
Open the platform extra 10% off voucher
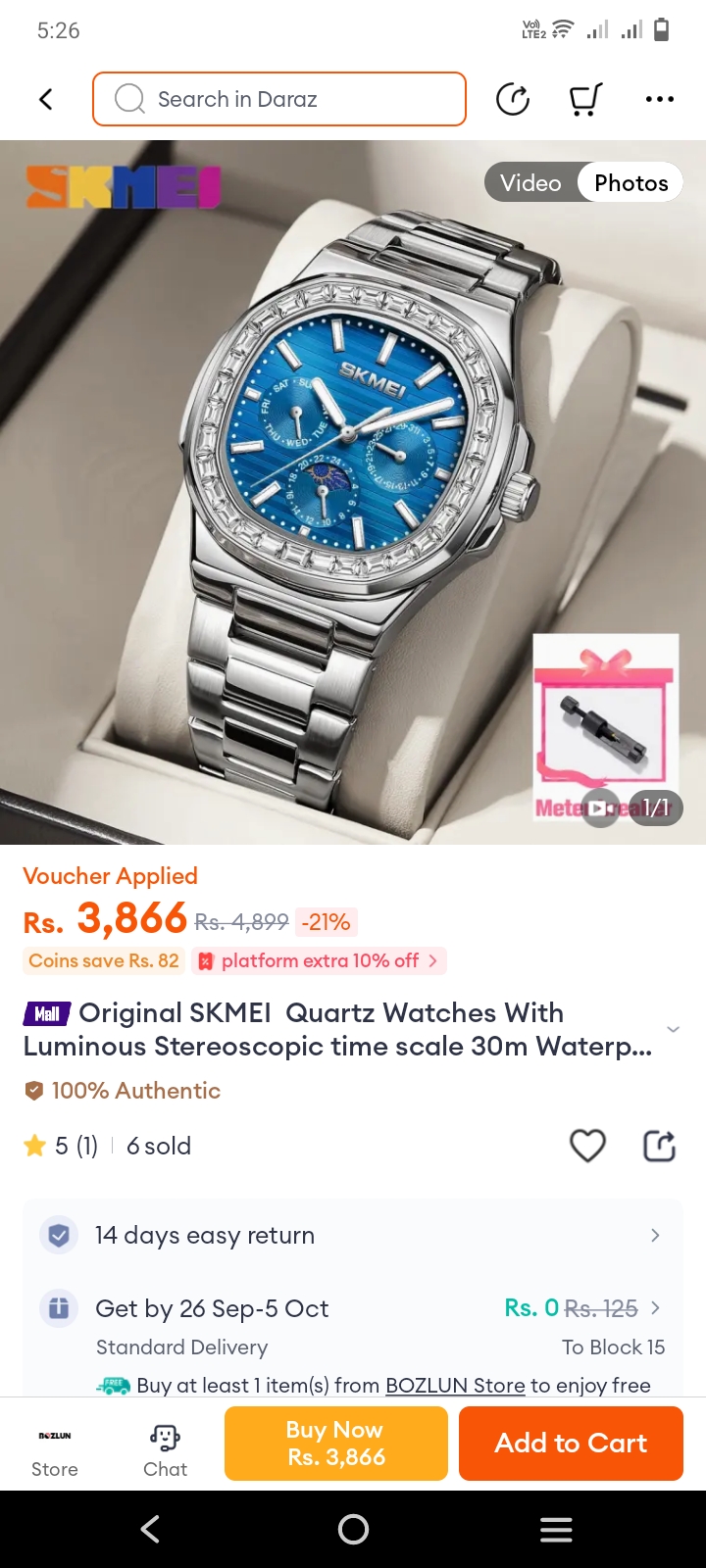(x=320, y=960)
